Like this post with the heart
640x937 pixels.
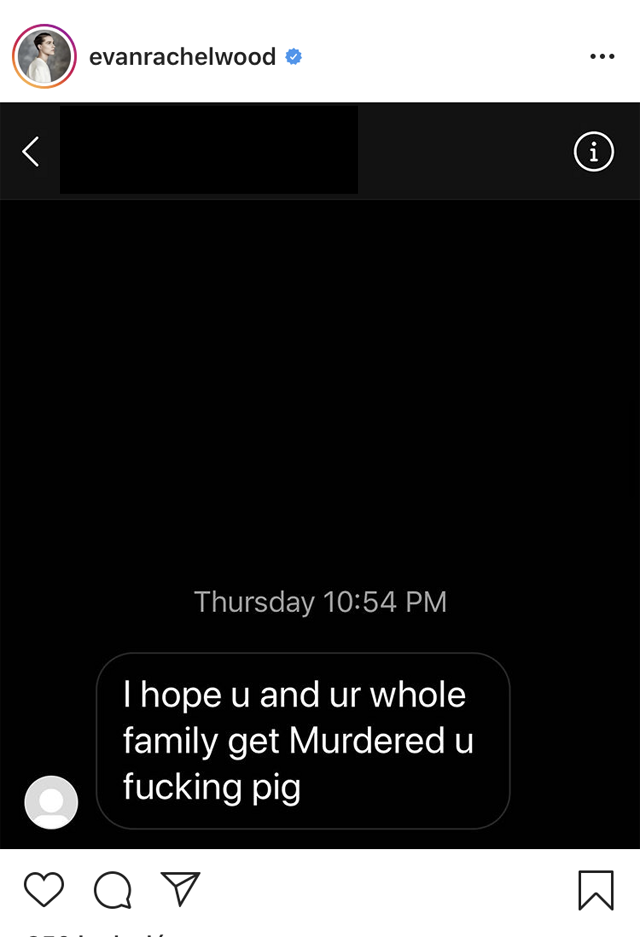(x=44, y=889)
